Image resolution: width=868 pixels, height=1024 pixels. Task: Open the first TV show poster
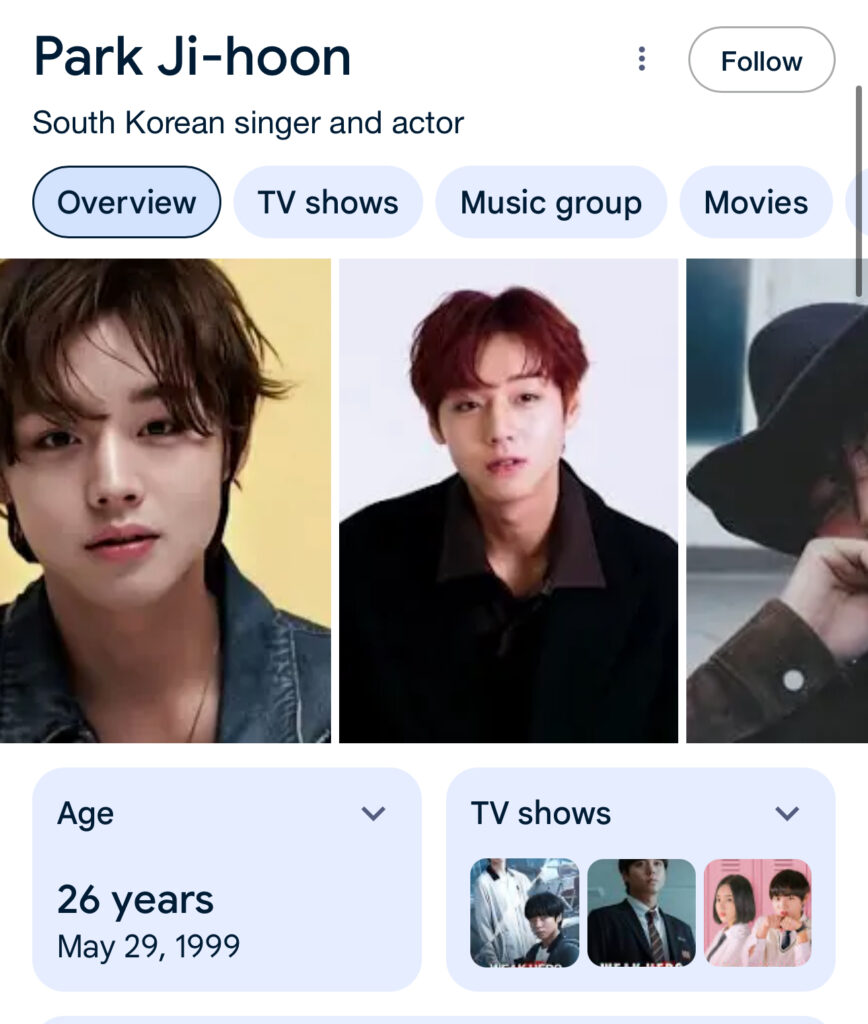tap(524, 912)
